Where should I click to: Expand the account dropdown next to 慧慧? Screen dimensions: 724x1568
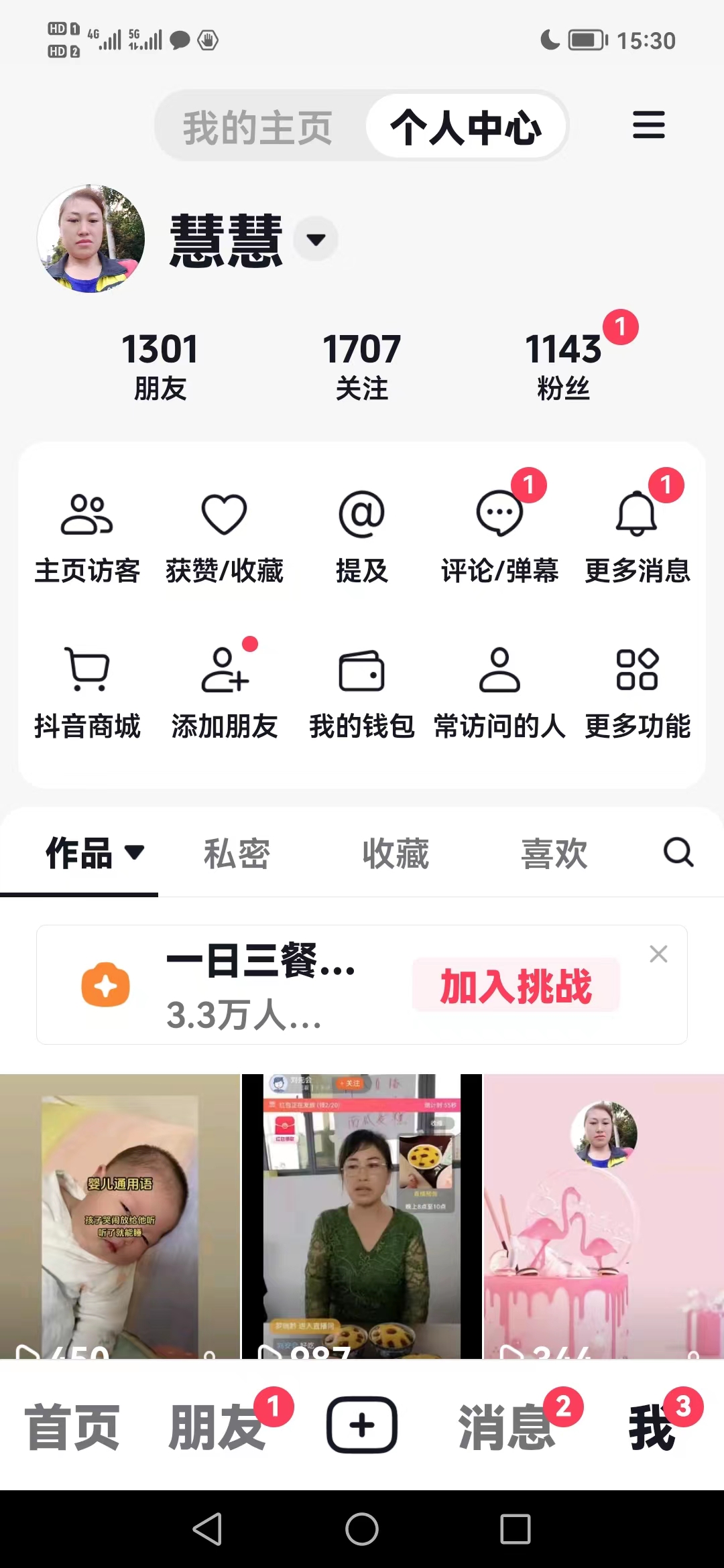tap(316, 239)
